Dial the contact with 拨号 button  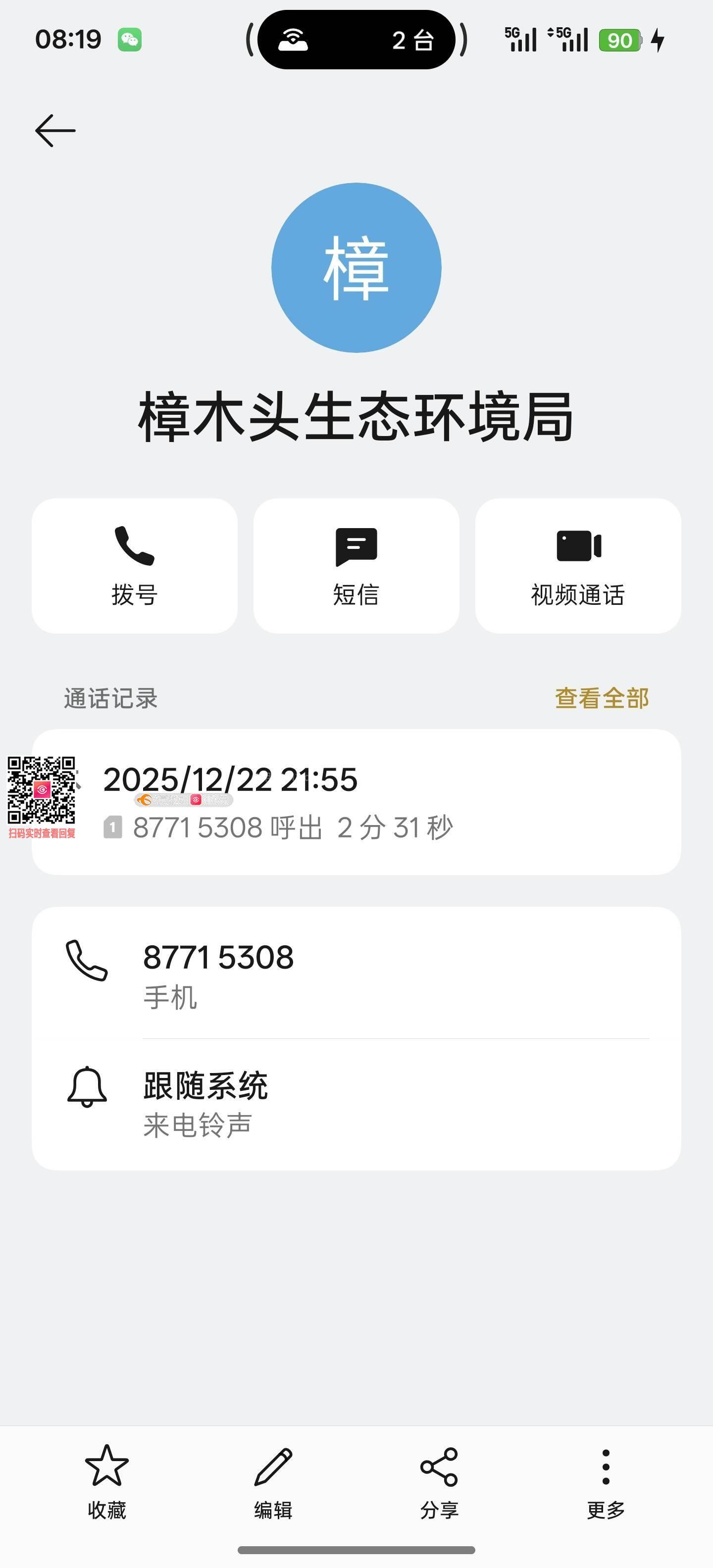135,566
